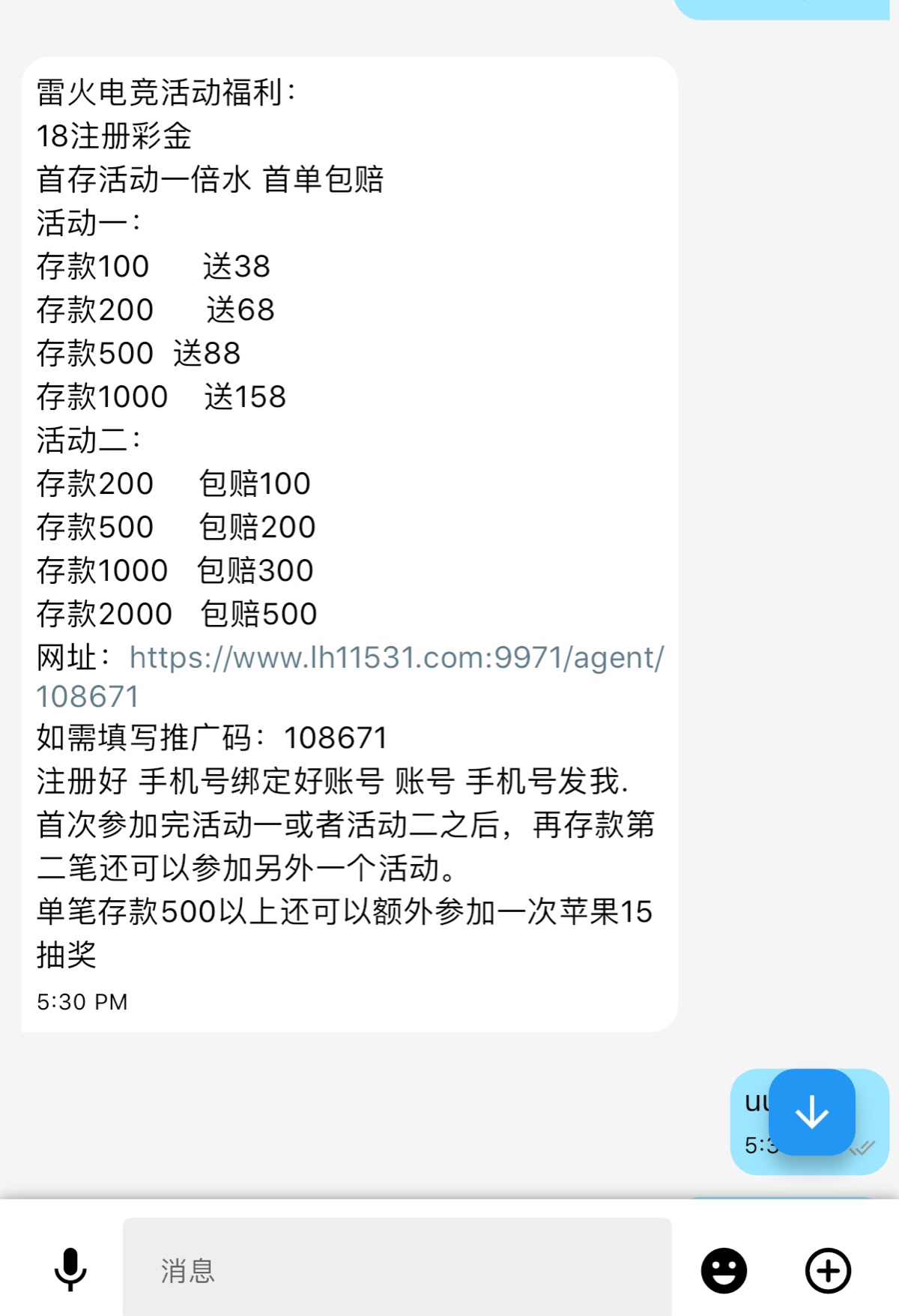Open the emoji picker smiley icon
The width and height of the screenshot is (899, 1316).
721,1270
